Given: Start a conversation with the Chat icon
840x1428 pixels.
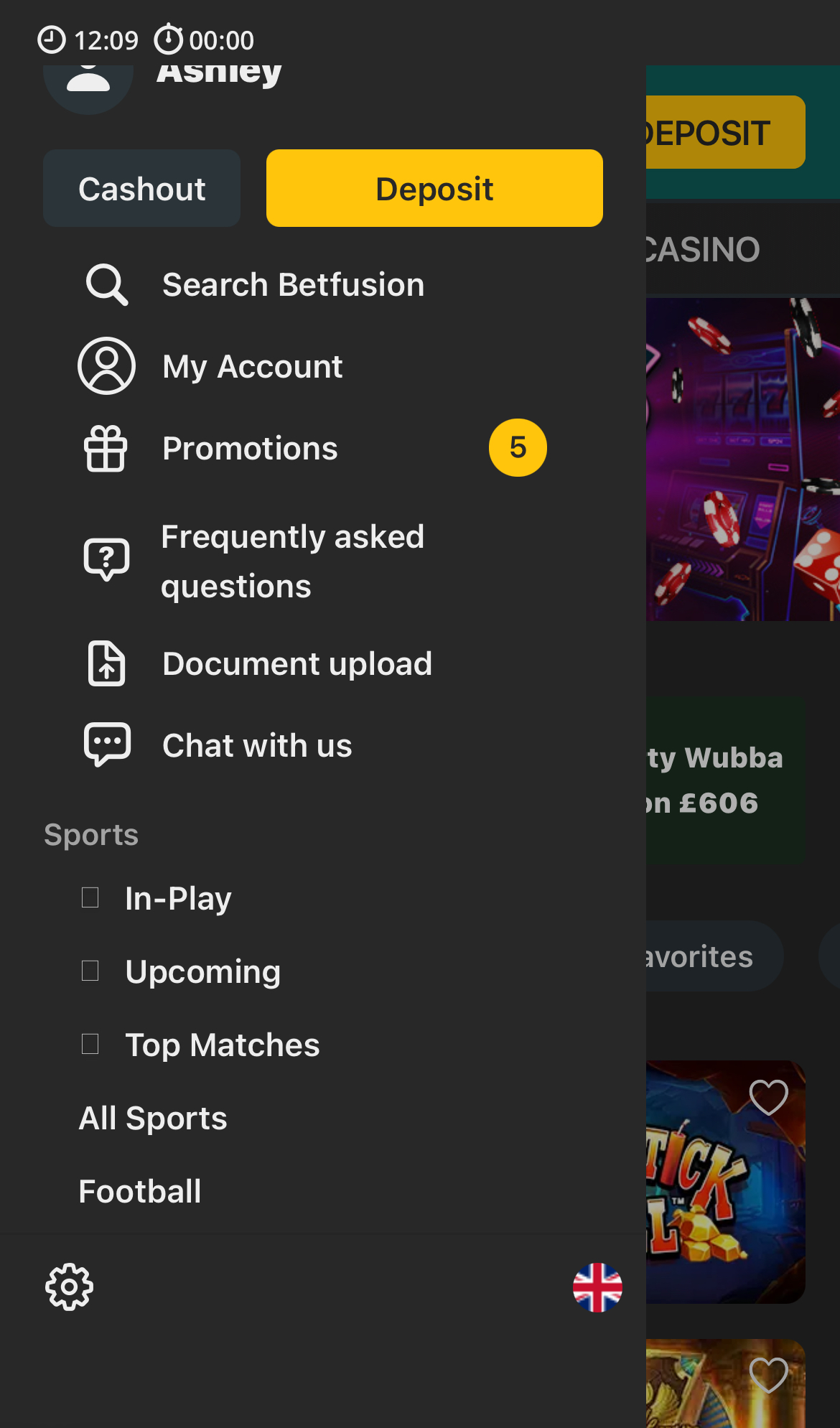Looking at the screenshot, I should (106, 745).
